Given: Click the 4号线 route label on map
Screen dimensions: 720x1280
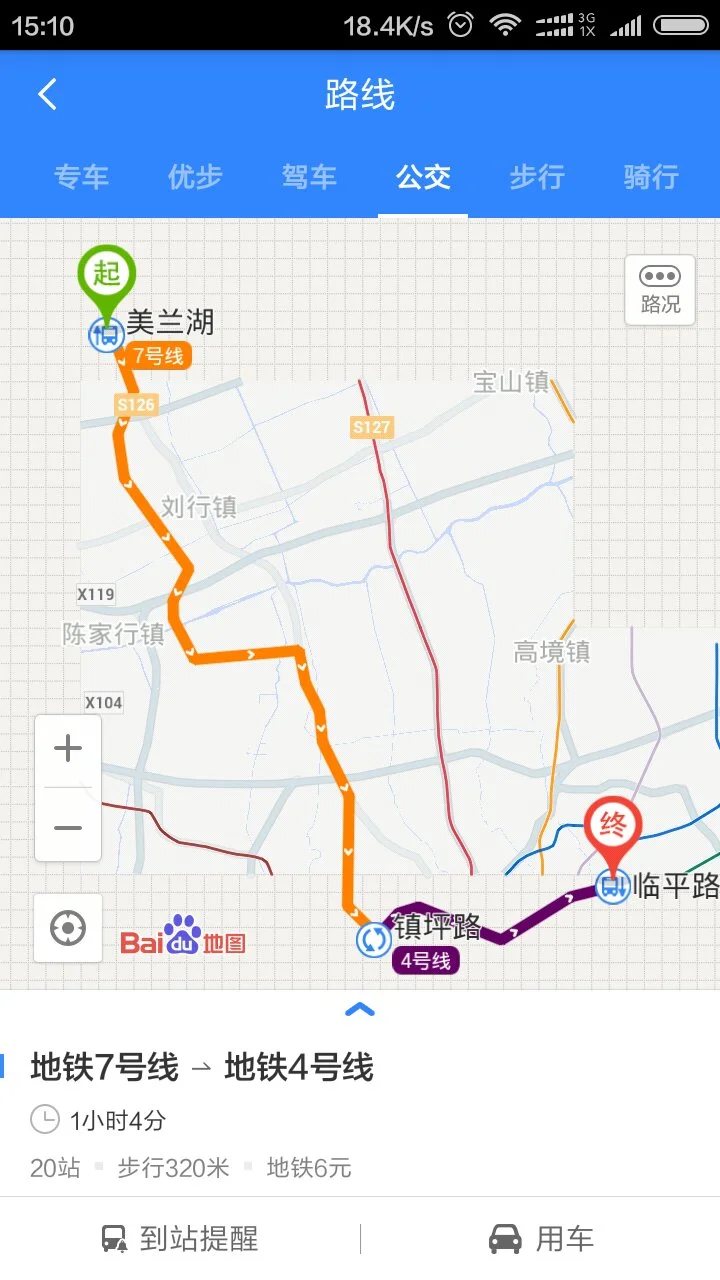Looking at the screenshot, I should coord(425,962).
